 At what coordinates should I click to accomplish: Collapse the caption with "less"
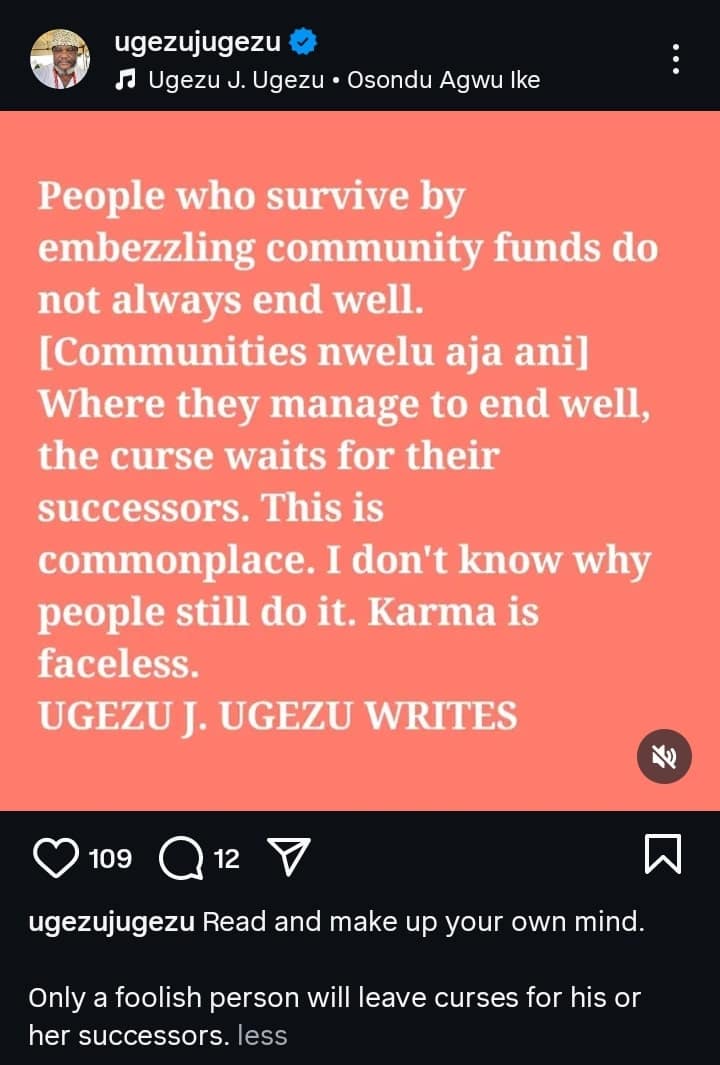262,1035
